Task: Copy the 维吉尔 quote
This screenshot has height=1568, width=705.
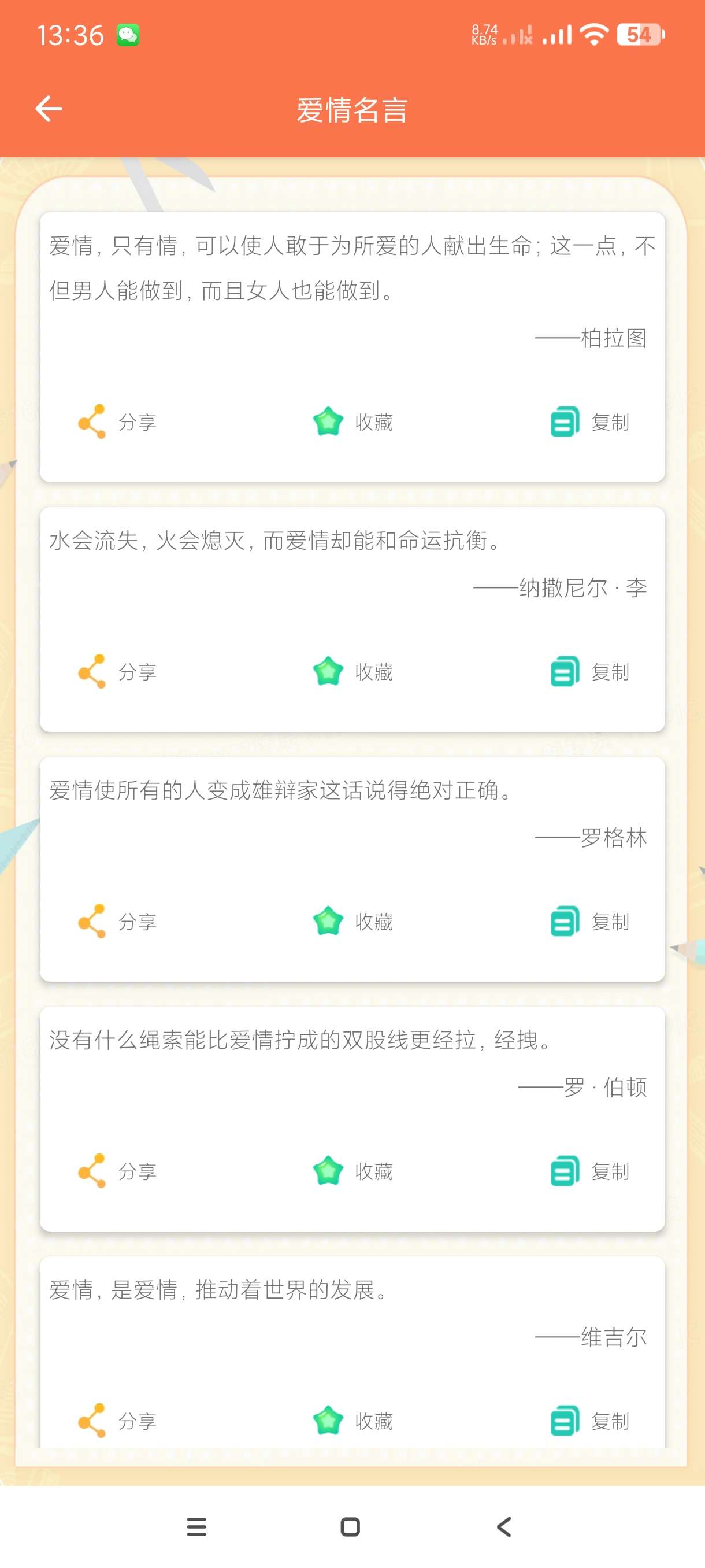Action: click(x=589, y=1421)
